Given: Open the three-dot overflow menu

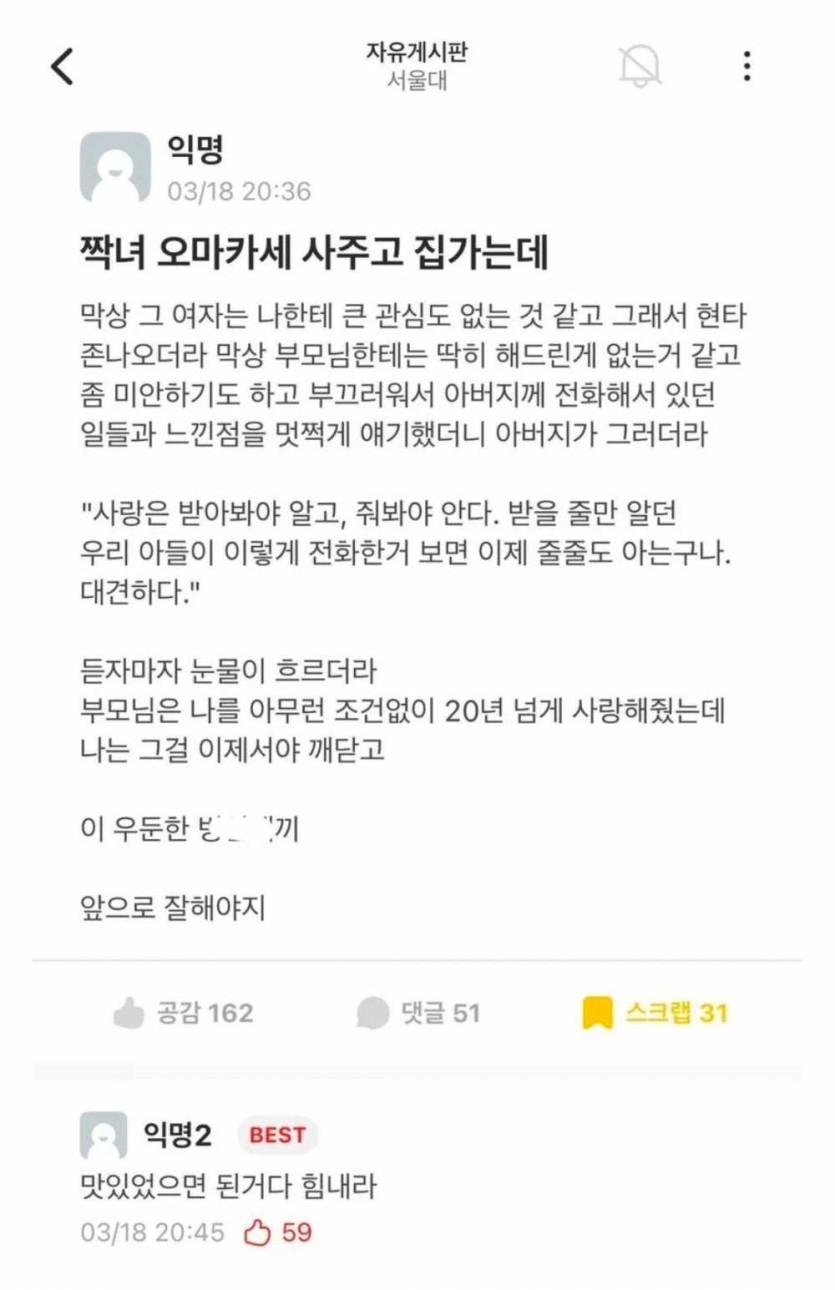Looking at the screenshot, I should pyautogui.click(x=746, y=67).
